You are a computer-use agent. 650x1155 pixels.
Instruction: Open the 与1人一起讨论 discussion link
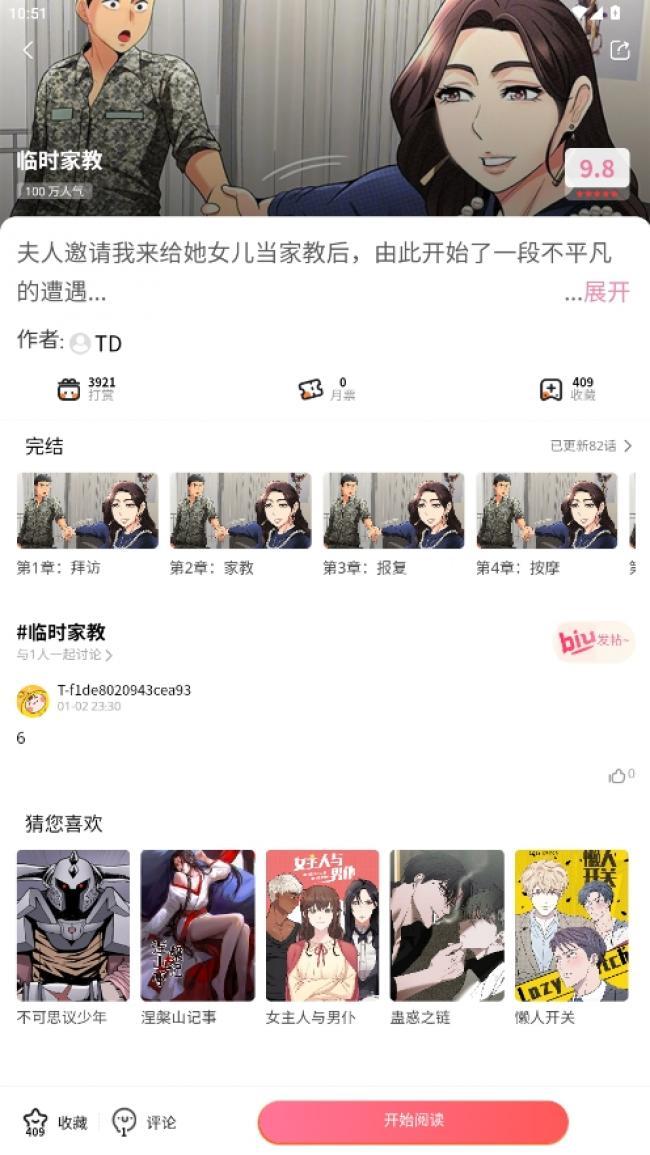tap(65, 655)
